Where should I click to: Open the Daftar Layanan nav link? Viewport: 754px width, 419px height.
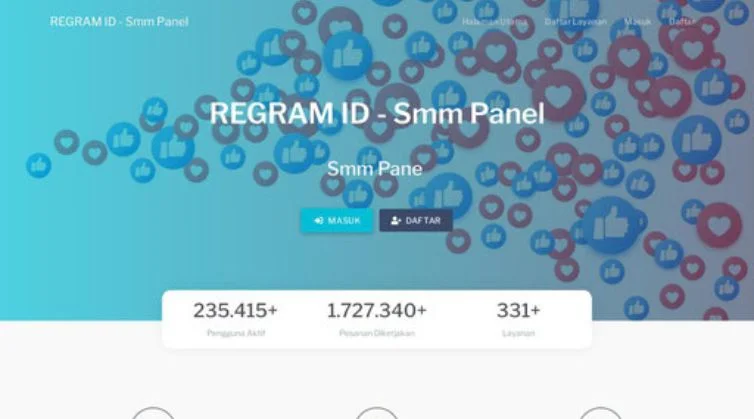[x=575, y=21]
